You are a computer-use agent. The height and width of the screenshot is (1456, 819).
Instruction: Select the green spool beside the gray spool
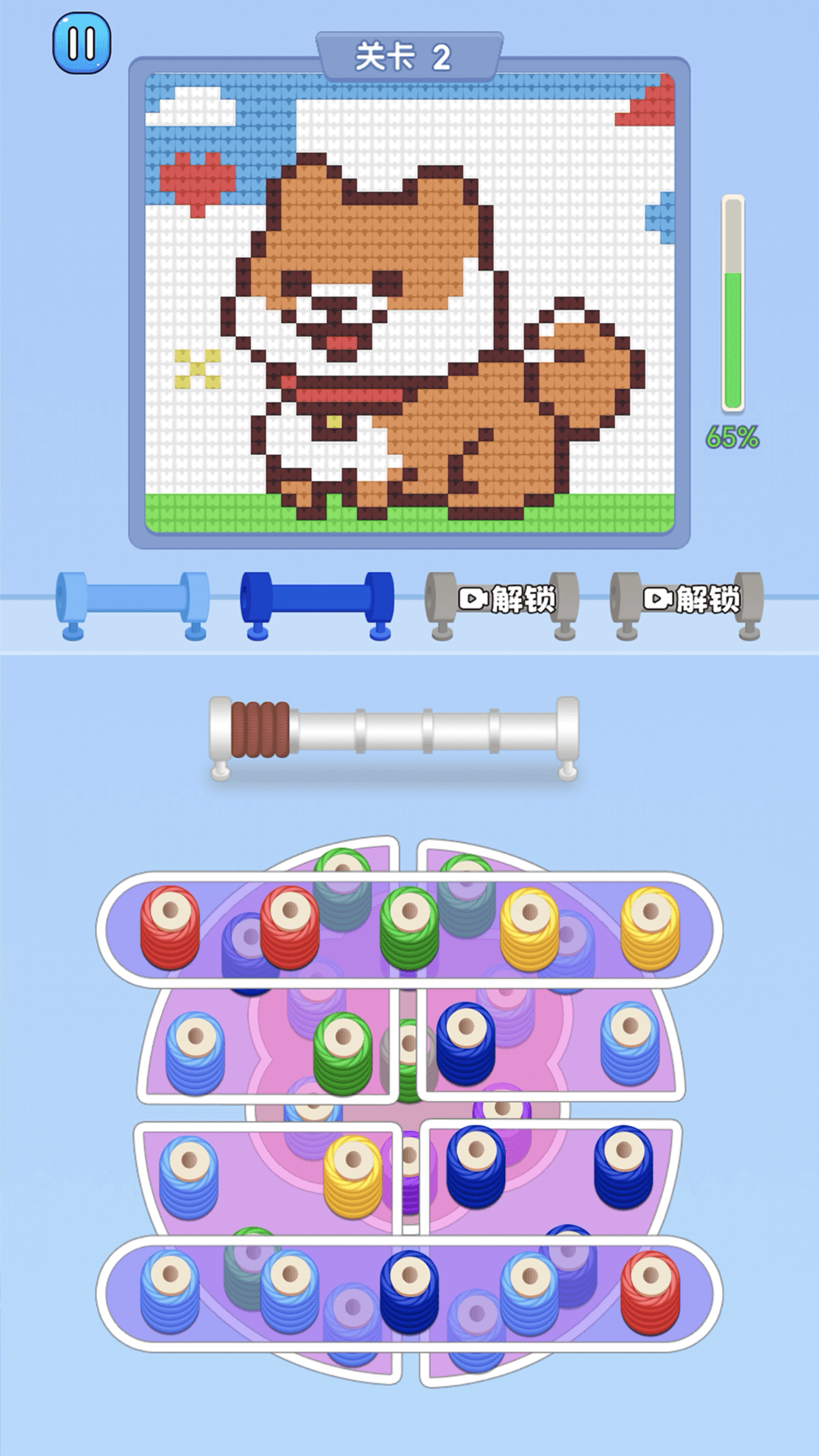tap(343, 1053)
